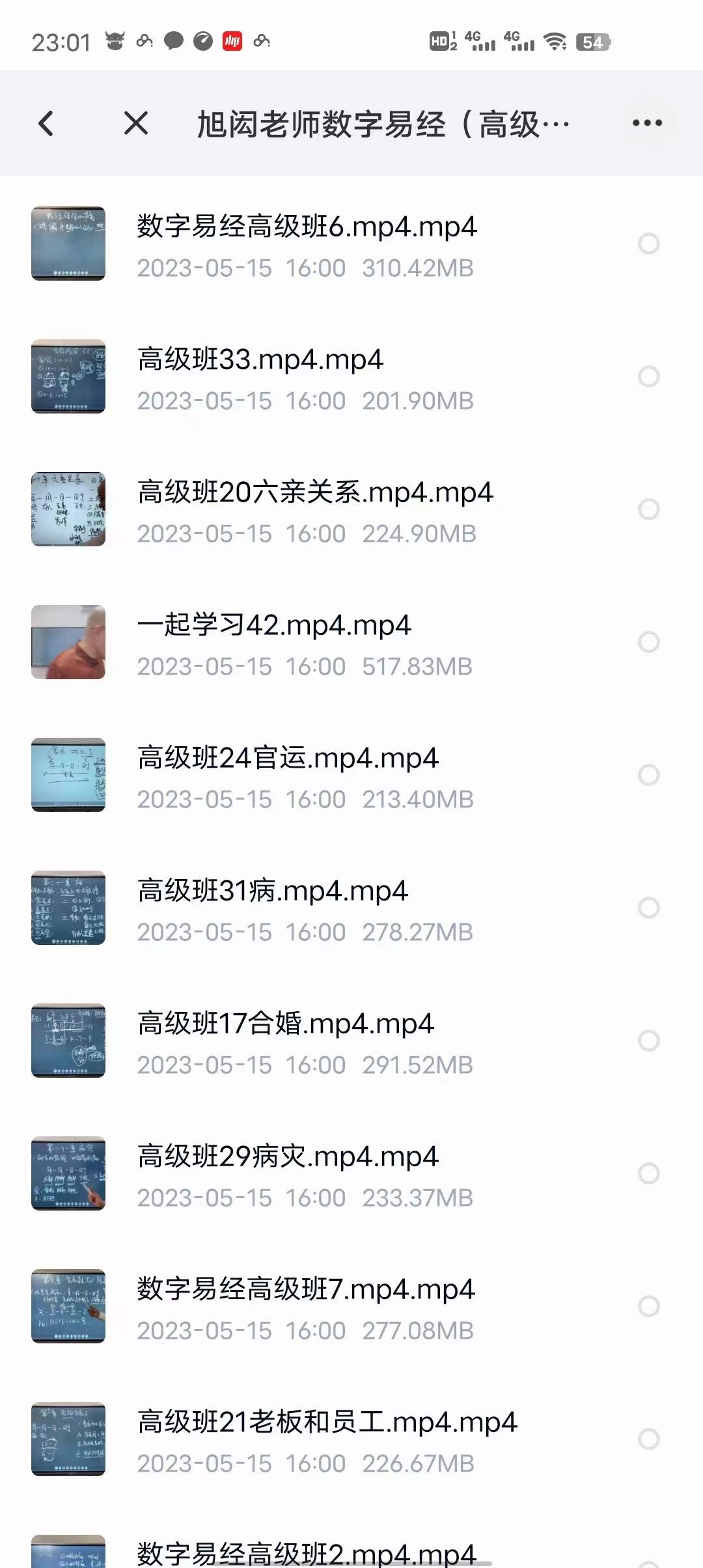Open the file 高级班17合婚.mp4.mp4

(x=284, y=1022)
